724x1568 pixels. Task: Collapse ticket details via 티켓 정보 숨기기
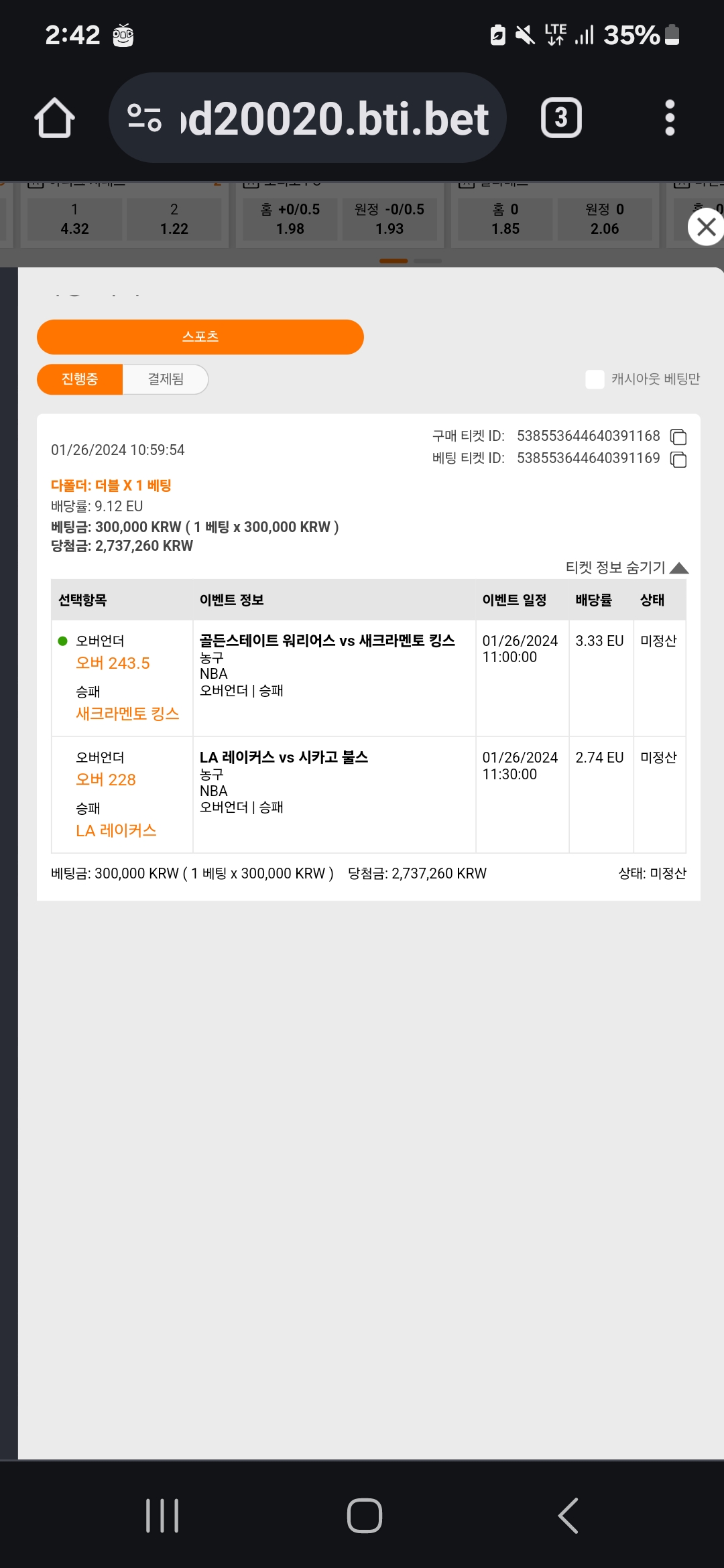click(627, 568)
